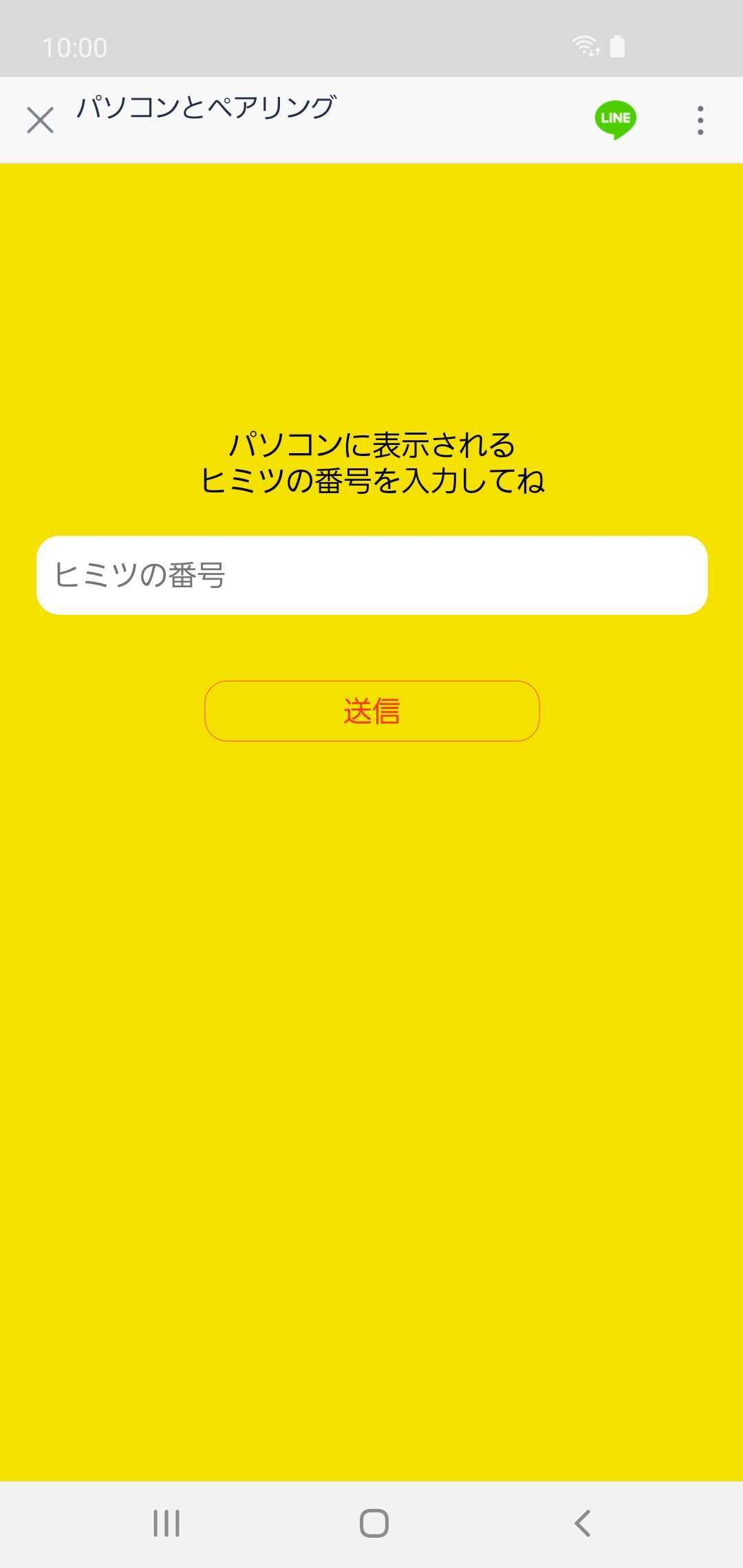Open the LINE icon in the toolbar

coord(615,120)
